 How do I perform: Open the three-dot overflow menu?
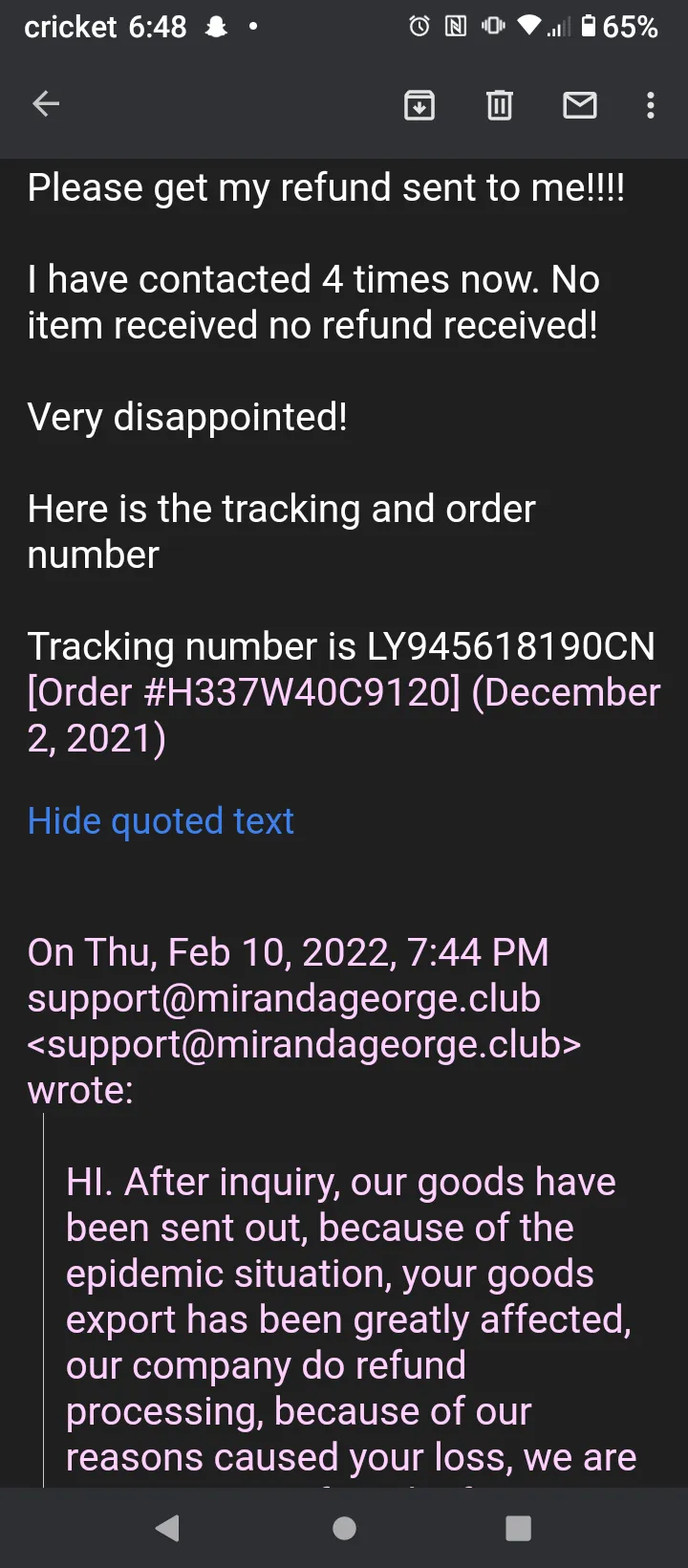point(651,104)
